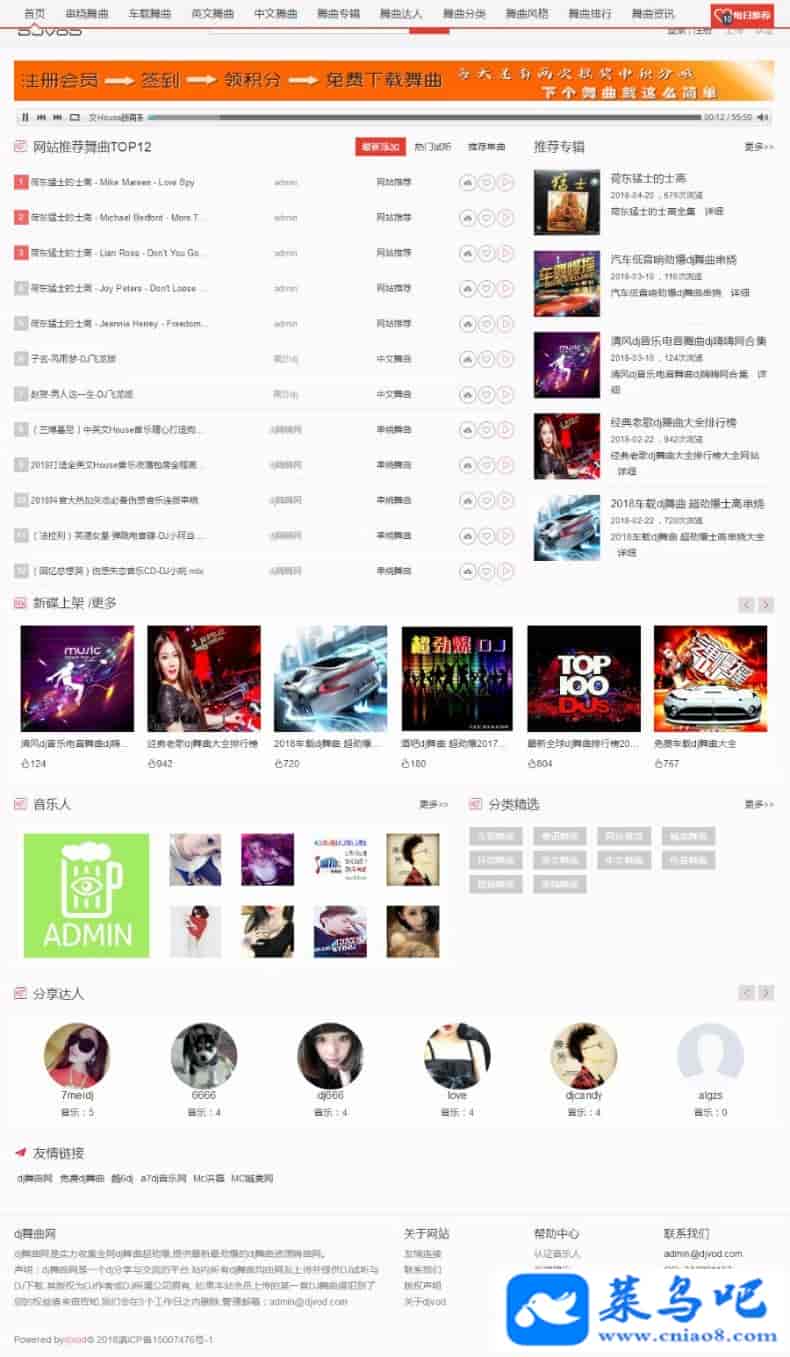790x1357 pixels.
Task: Switch to the 热门试听 tab
Action: coord(432,147)
